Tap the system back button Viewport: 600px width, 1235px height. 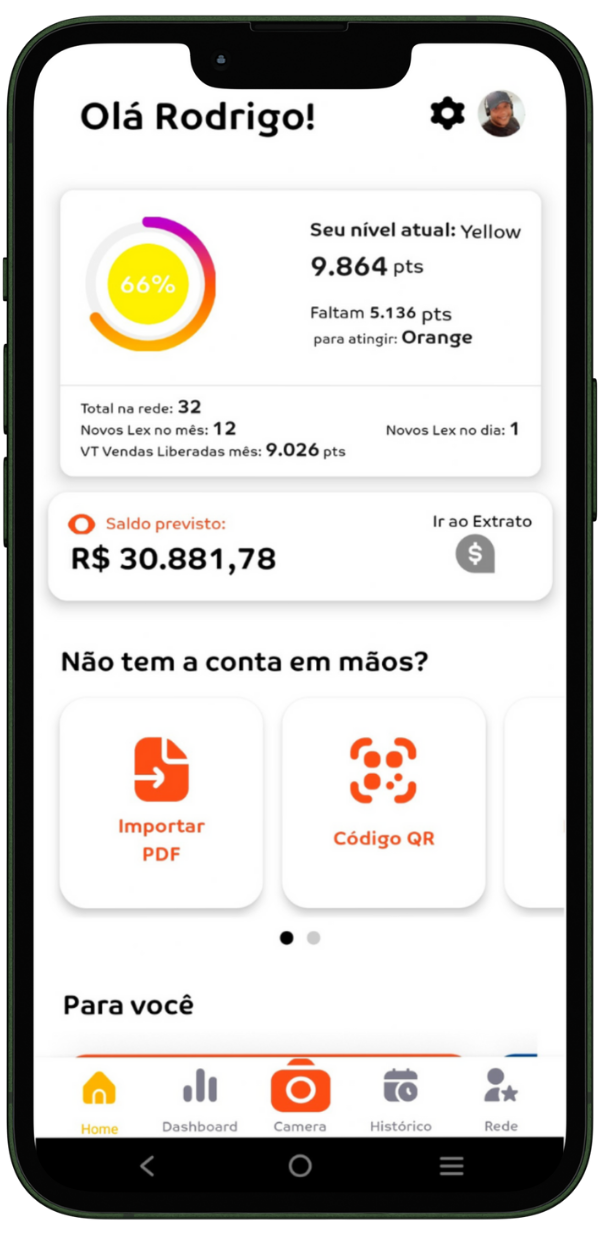[x=148, y=1165]
